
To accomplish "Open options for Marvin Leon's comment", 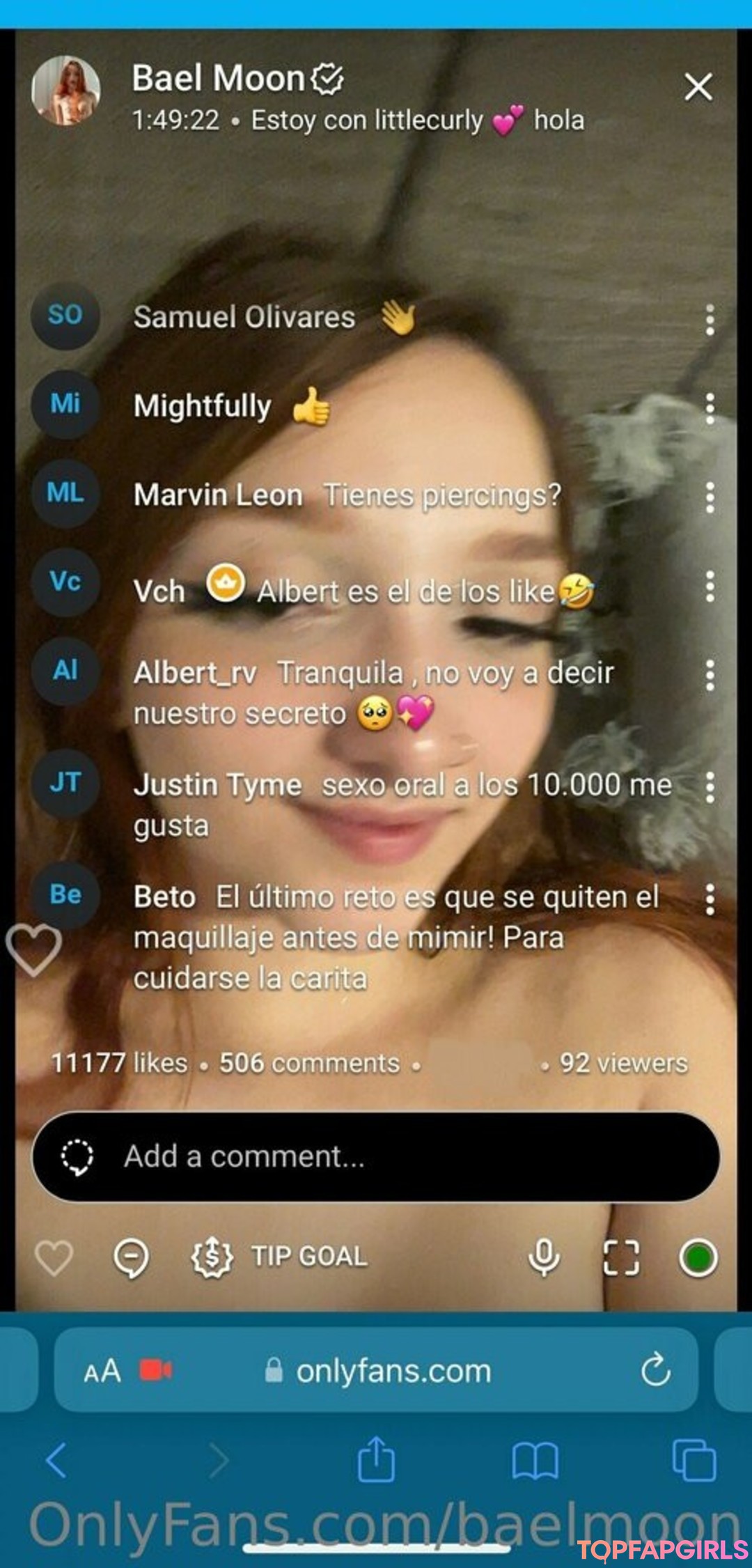I will click(x=710, y=497).
